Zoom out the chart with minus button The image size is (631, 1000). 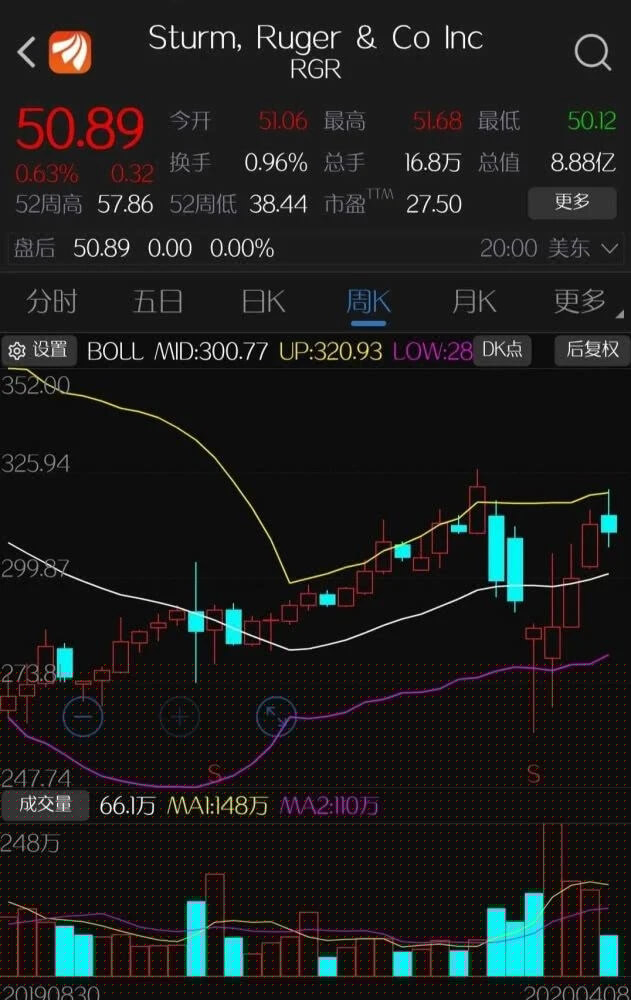click(x=82, y=716)
